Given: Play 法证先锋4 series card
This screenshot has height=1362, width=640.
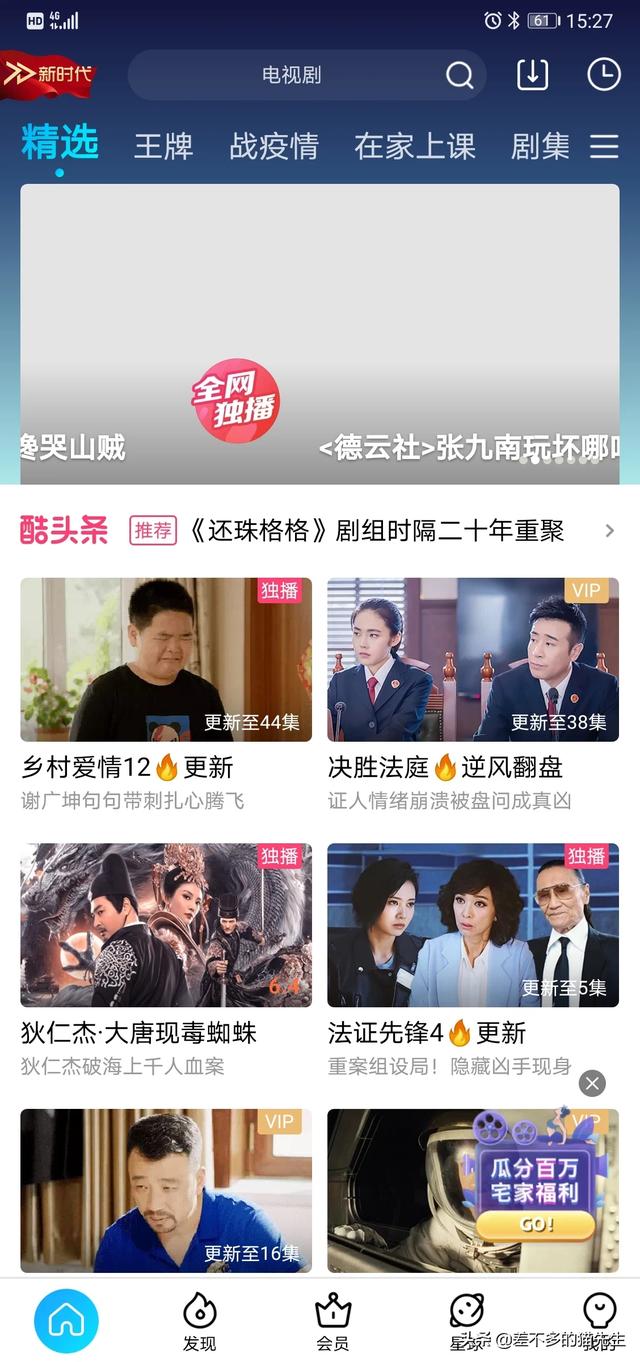Looking at the screenshot, I should [473, 925].
